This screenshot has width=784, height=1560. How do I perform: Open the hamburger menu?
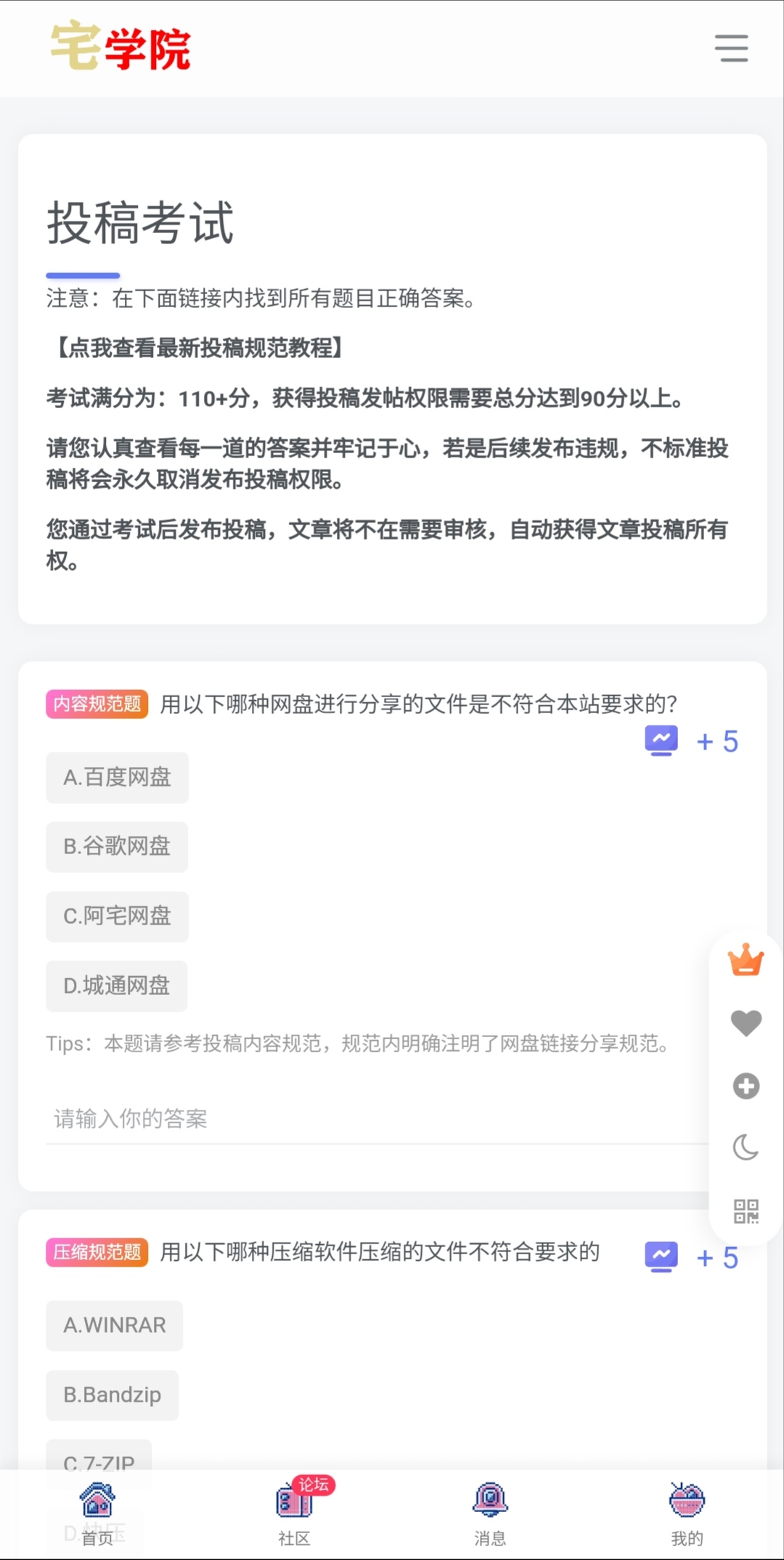[x=731, y=48]
